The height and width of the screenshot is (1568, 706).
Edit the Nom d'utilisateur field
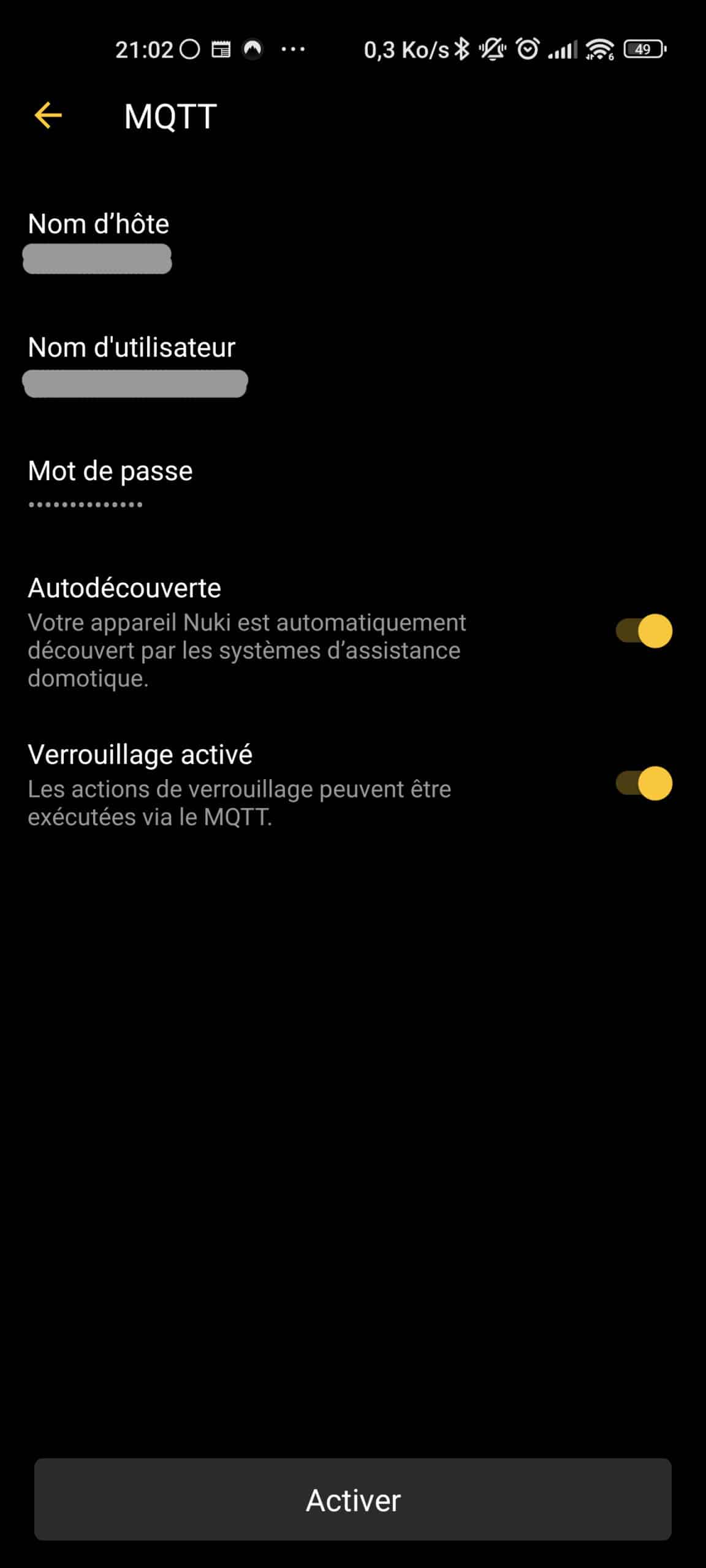tap(353, 366)
